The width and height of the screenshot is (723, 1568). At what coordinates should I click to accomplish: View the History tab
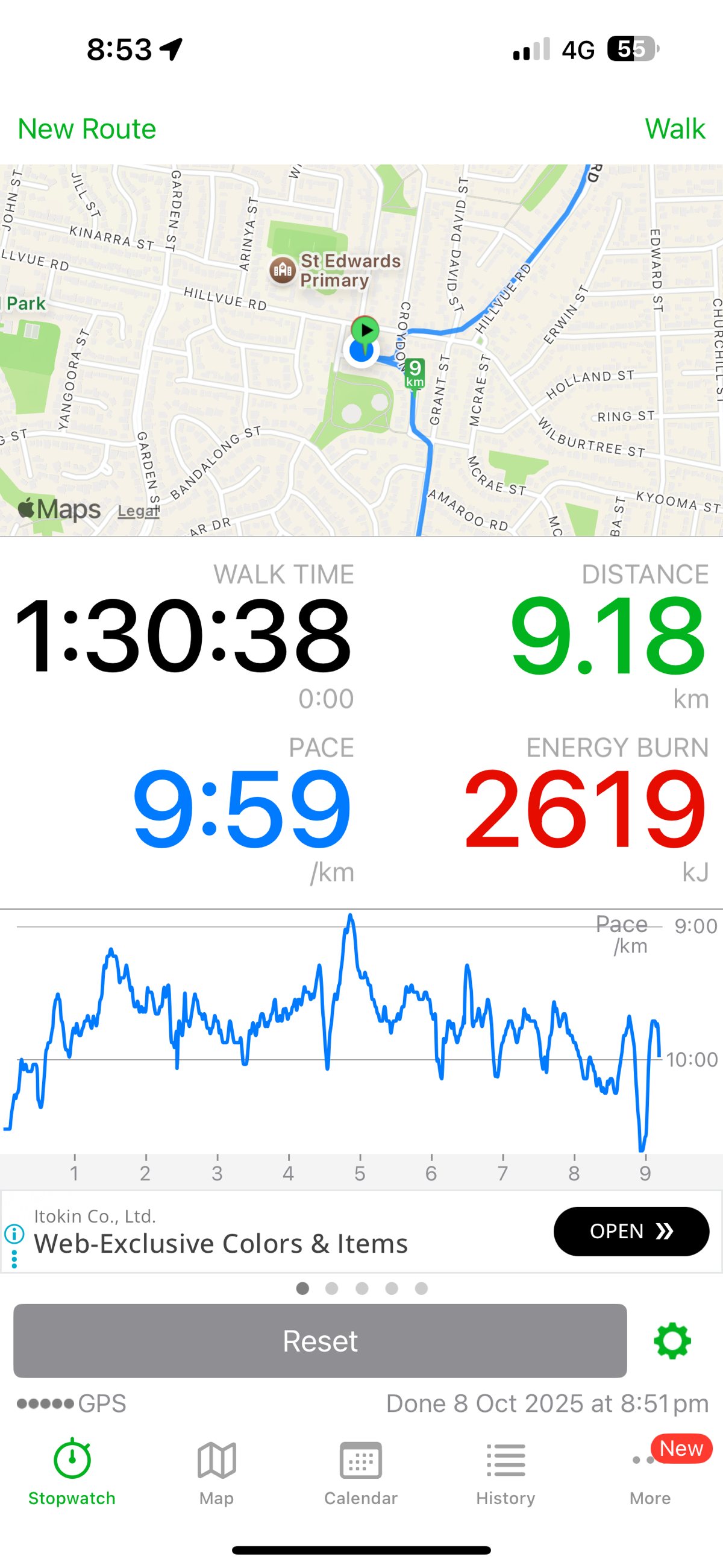[505, 1472]
